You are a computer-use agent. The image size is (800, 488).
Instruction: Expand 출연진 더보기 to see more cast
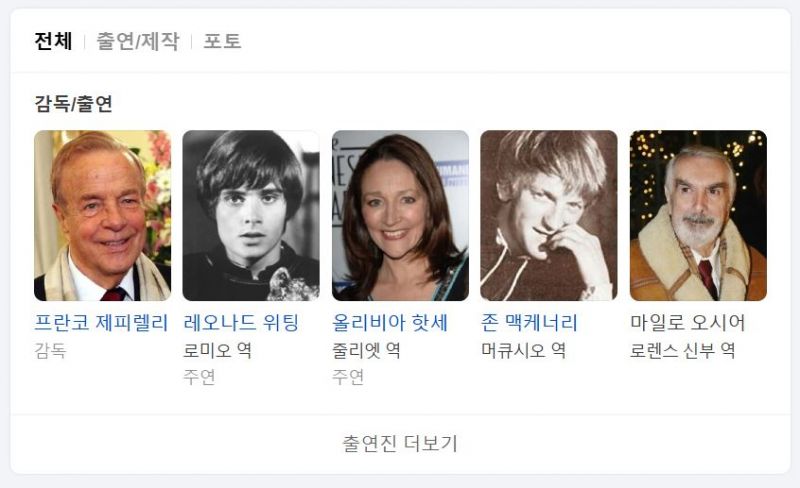pyautogui.click(x=400, y=443)
